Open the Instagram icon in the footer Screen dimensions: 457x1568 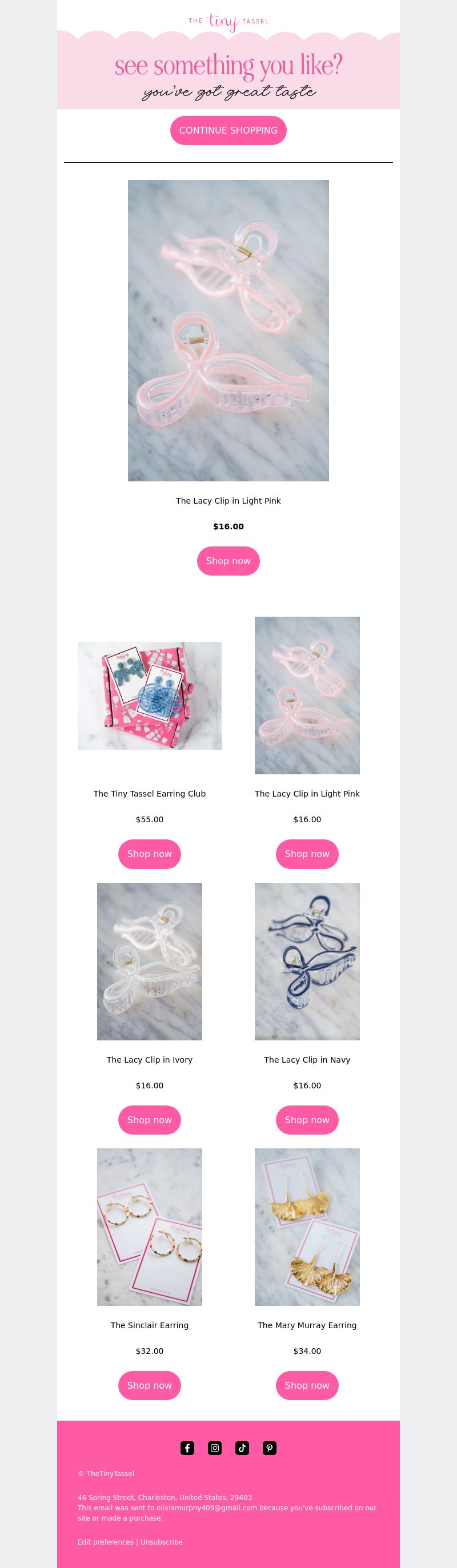pos(214,1448)
